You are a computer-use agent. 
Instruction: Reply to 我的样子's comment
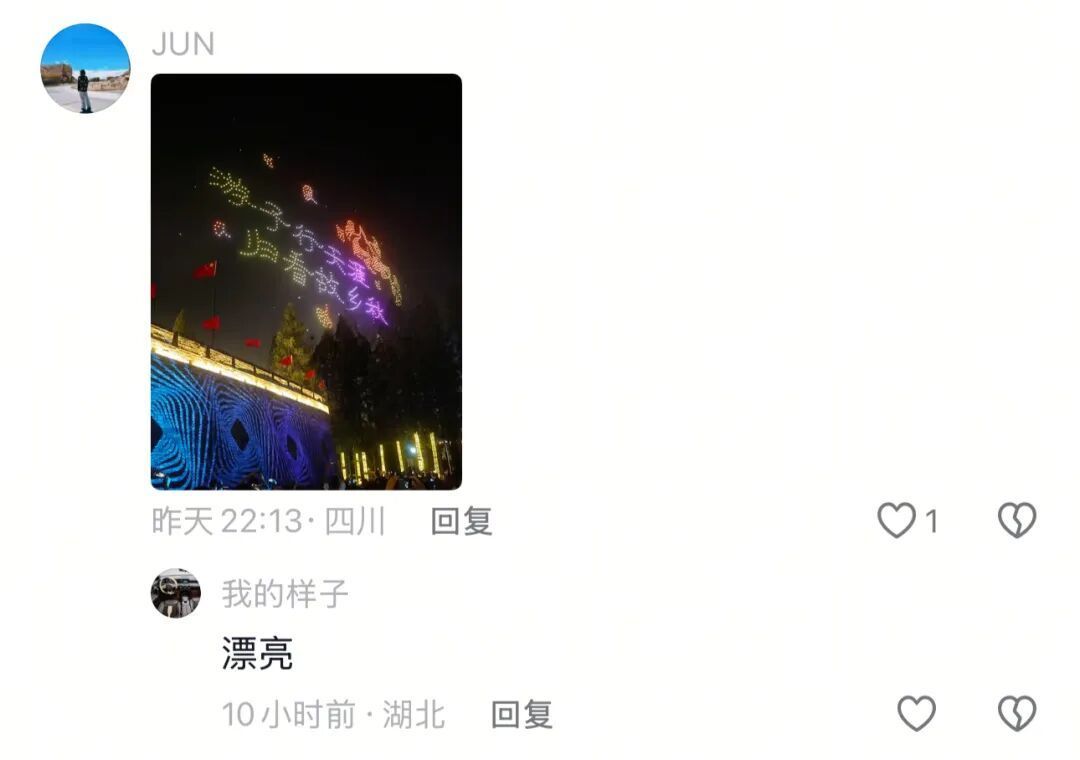(x=521, y=714)
